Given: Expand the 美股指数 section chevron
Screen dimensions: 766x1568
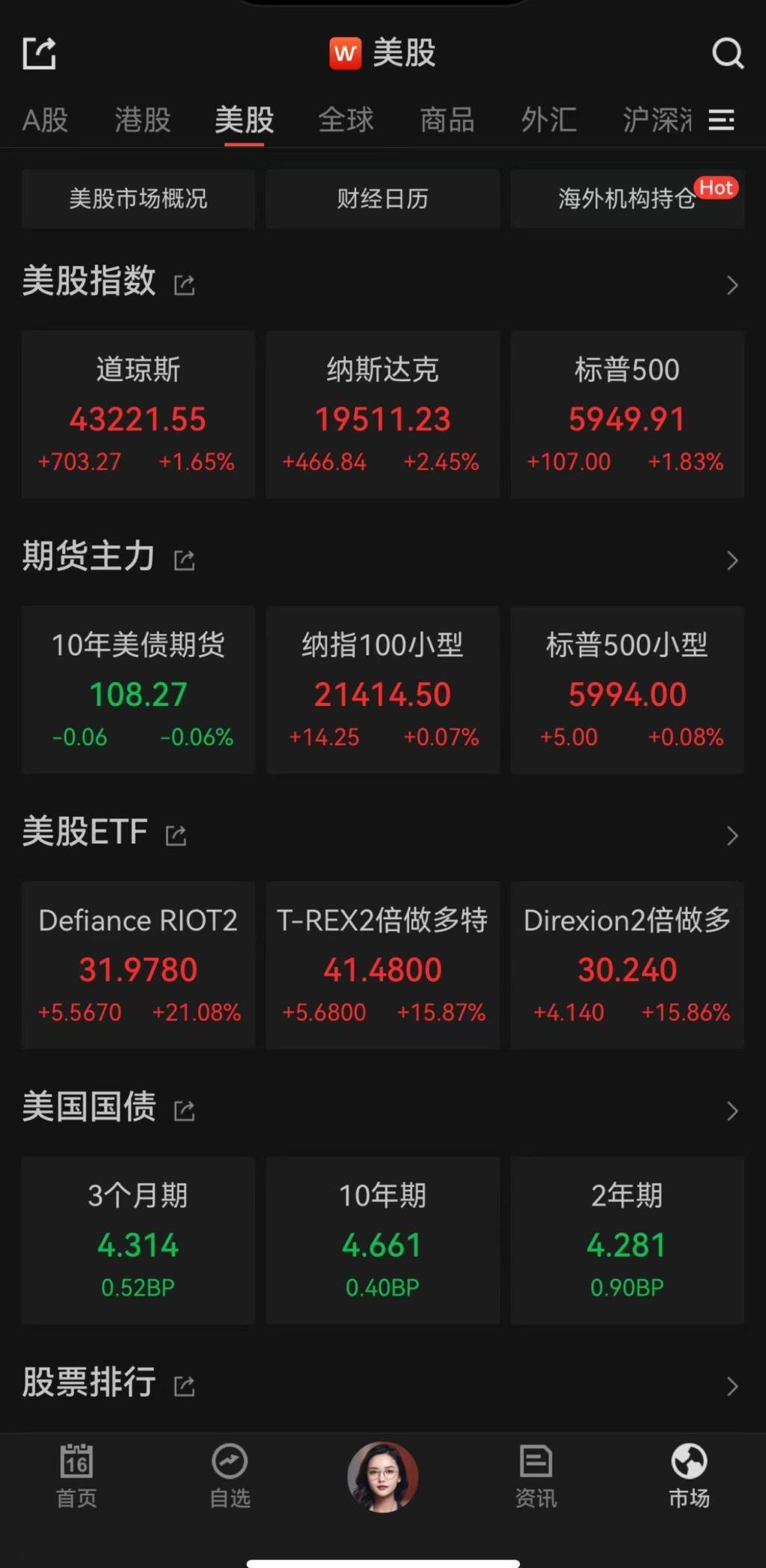Looking at the screenshot, I should pyautogui.click(x=732, y=284).
